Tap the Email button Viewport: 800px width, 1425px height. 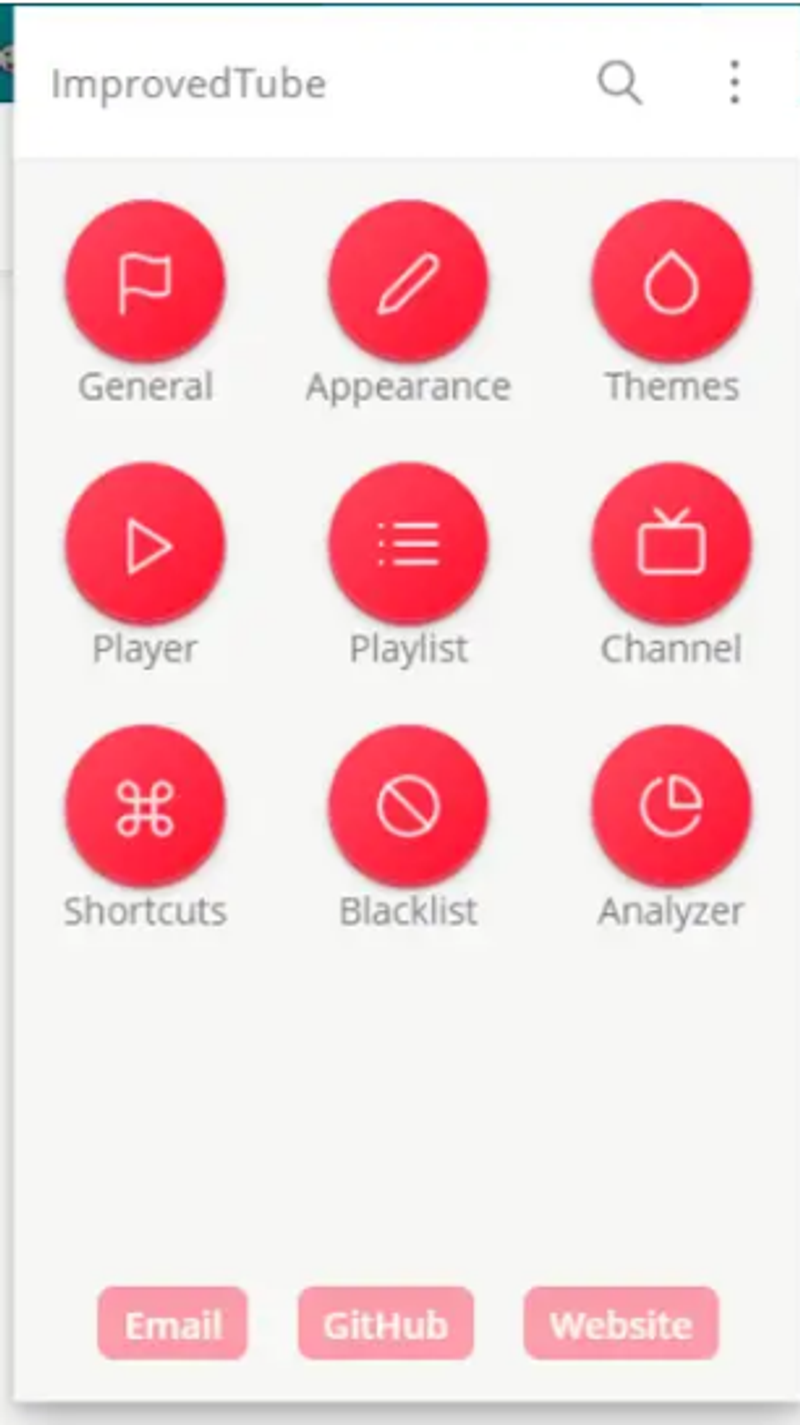[172, 1324]
